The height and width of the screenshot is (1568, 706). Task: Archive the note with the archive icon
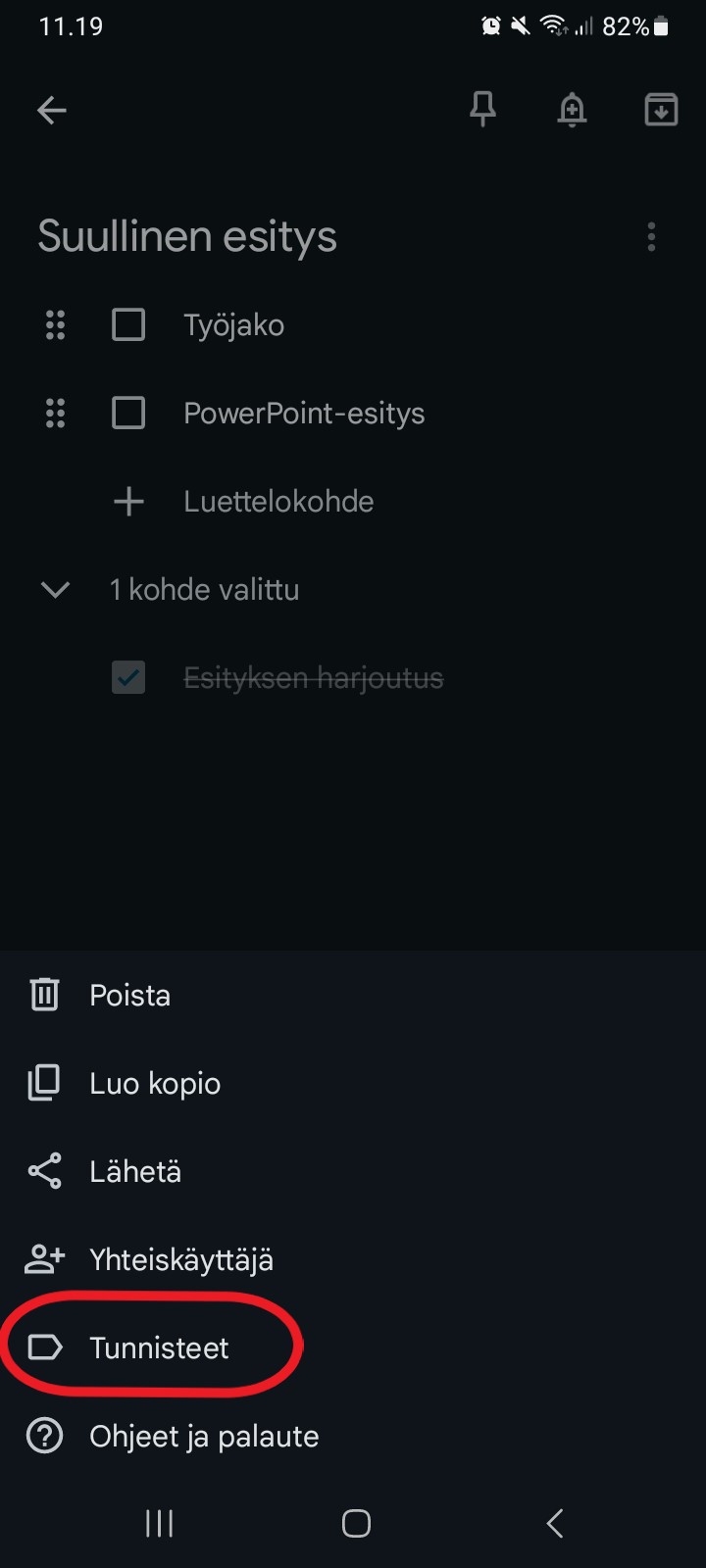tap(661, 110)
